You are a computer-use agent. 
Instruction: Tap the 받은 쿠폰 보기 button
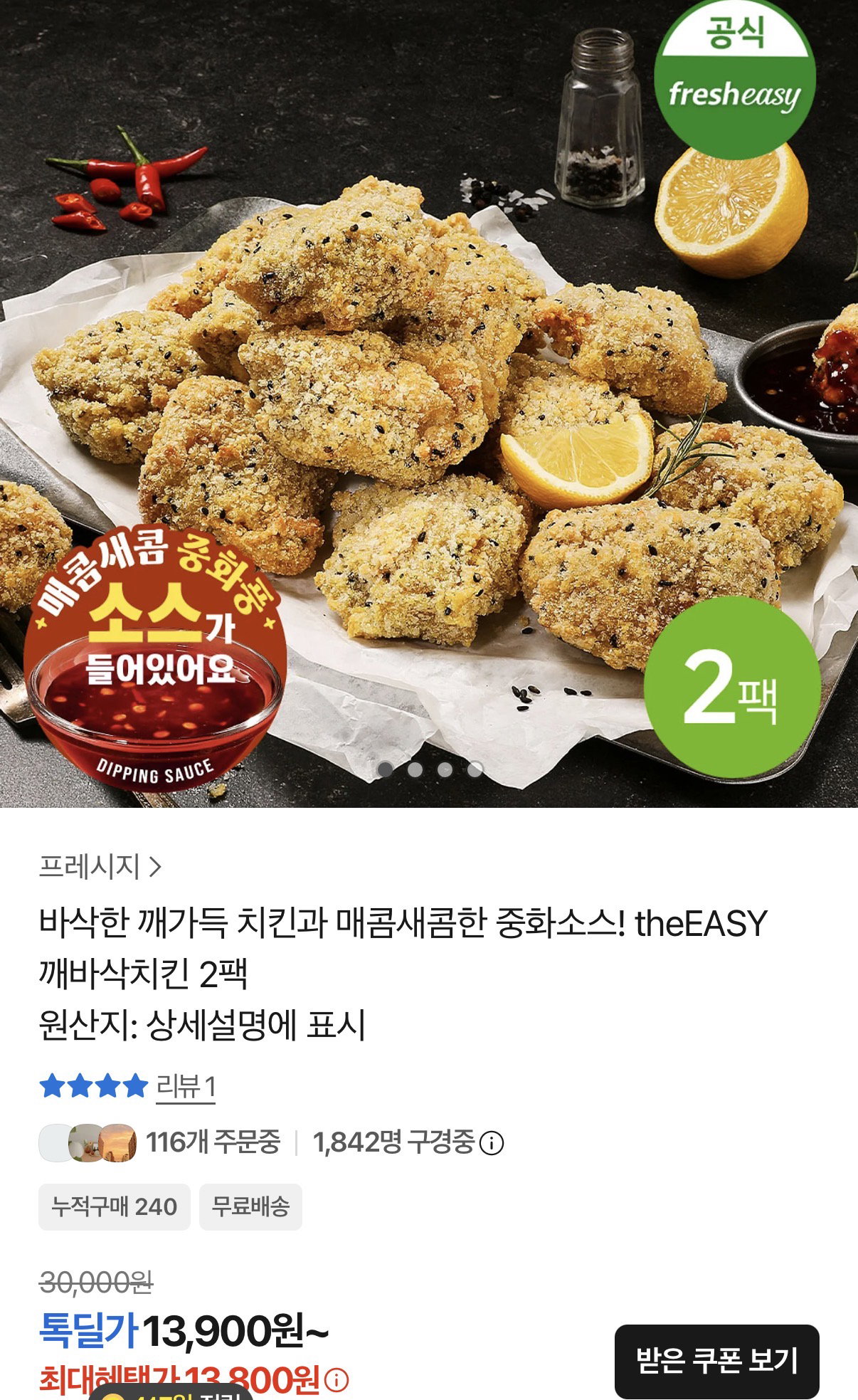717,1361
